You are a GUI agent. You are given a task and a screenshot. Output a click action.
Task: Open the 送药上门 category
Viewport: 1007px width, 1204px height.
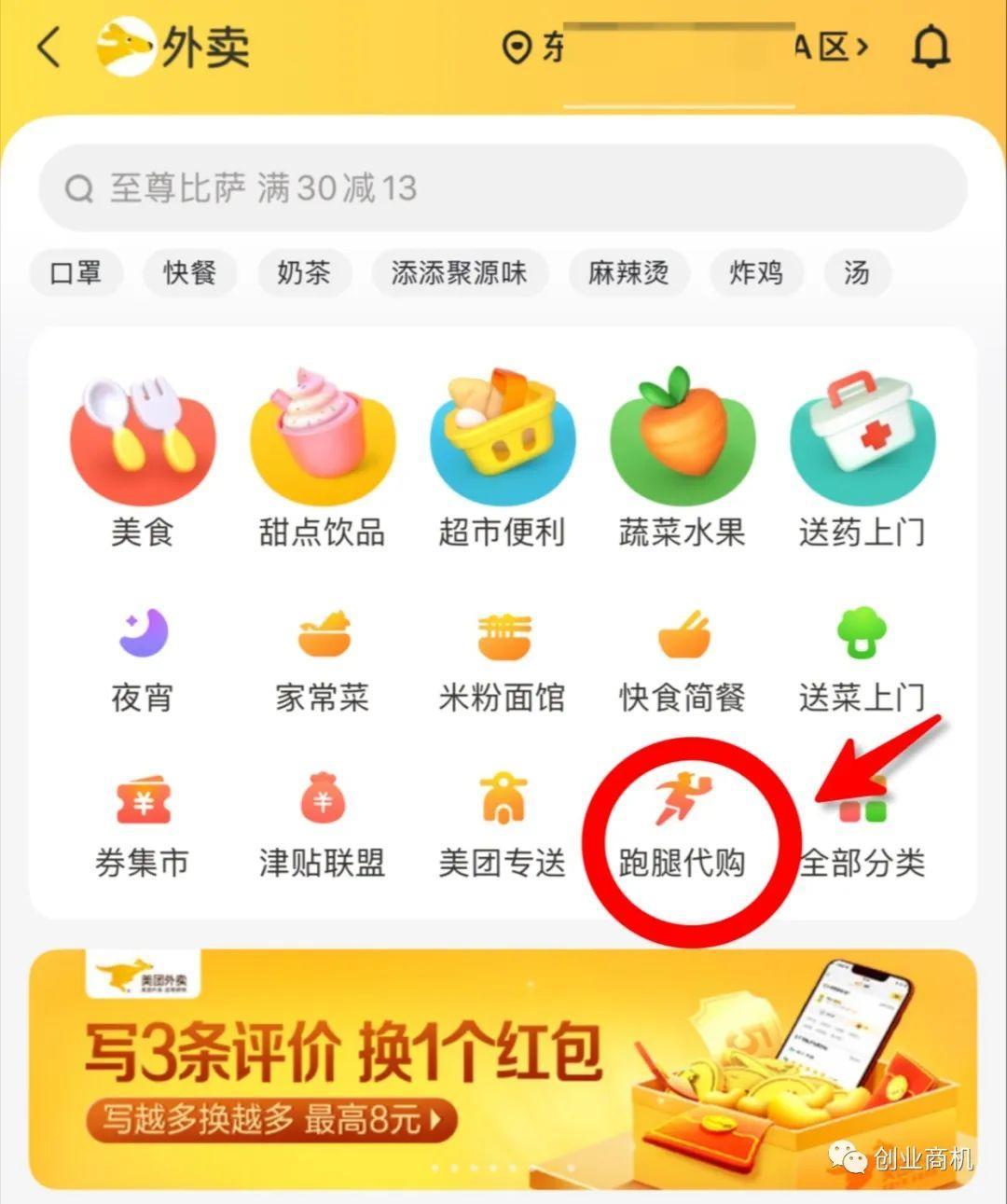coord(862,457)
